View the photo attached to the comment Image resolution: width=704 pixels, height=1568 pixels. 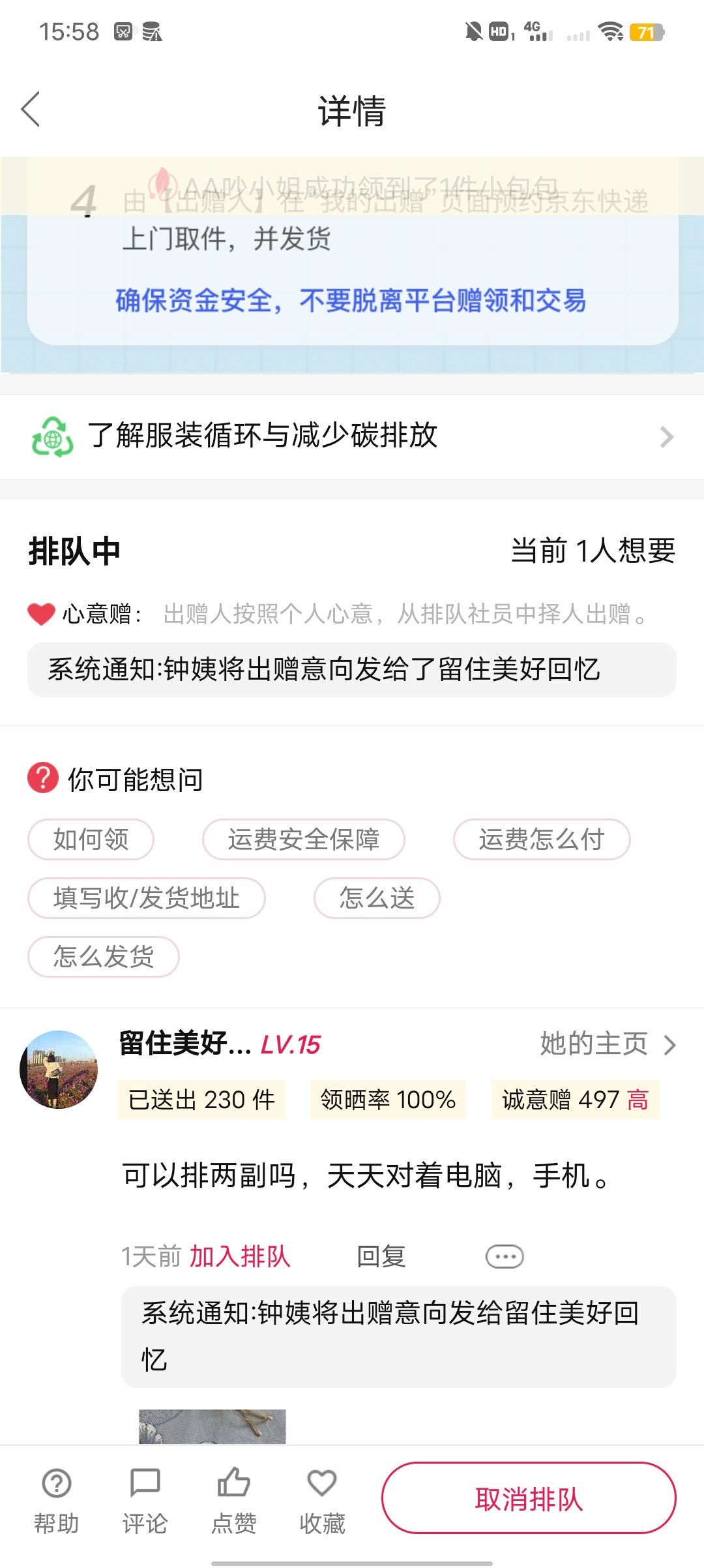tap(212, 1426)
